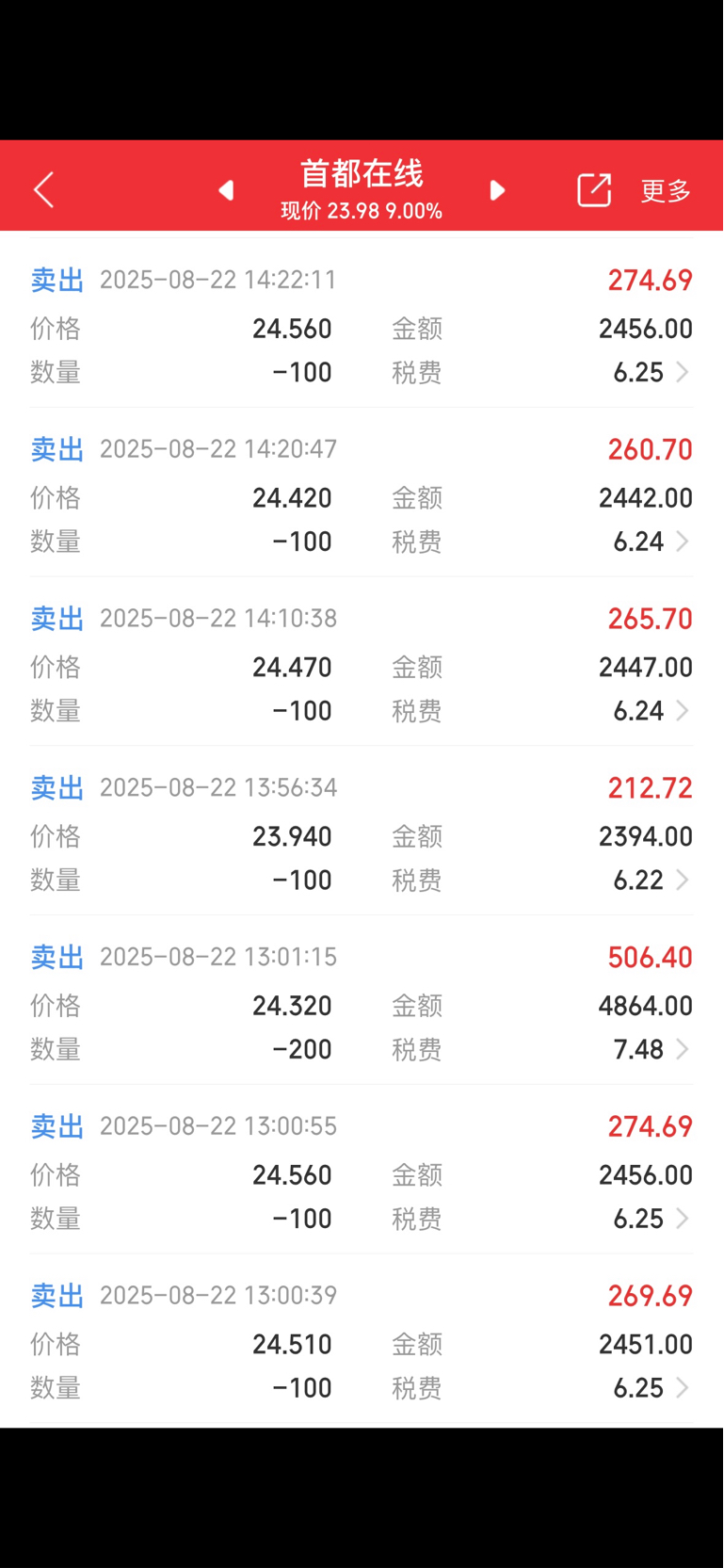This screenshot has height=1568, width=724.
Task: Open the sell record at 13:56:34
Action: 362,832
